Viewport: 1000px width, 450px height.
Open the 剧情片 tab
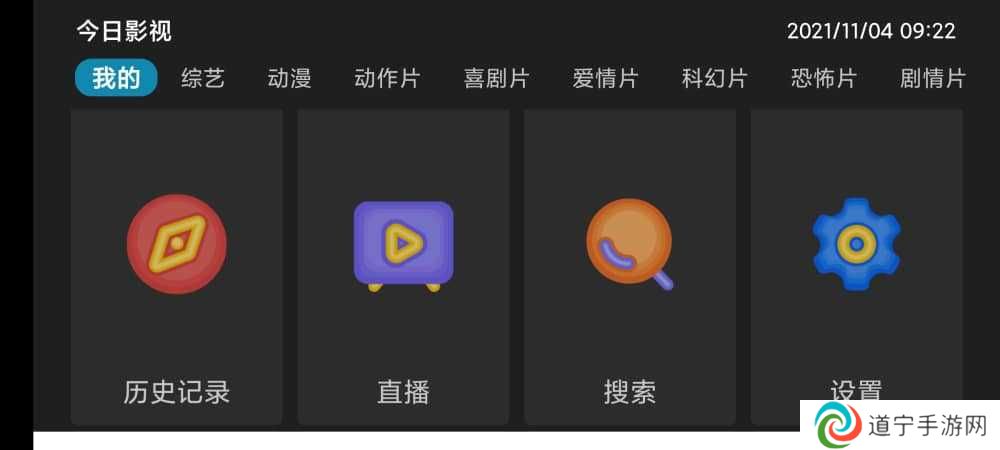click(932, 79)
